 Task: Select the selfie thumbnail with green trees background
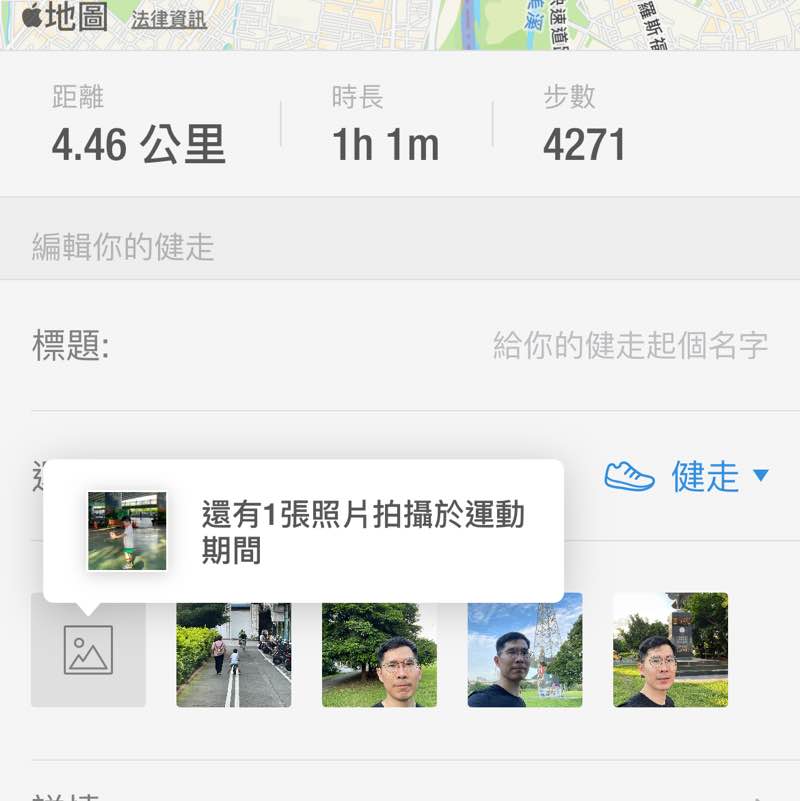click(379, 648)
